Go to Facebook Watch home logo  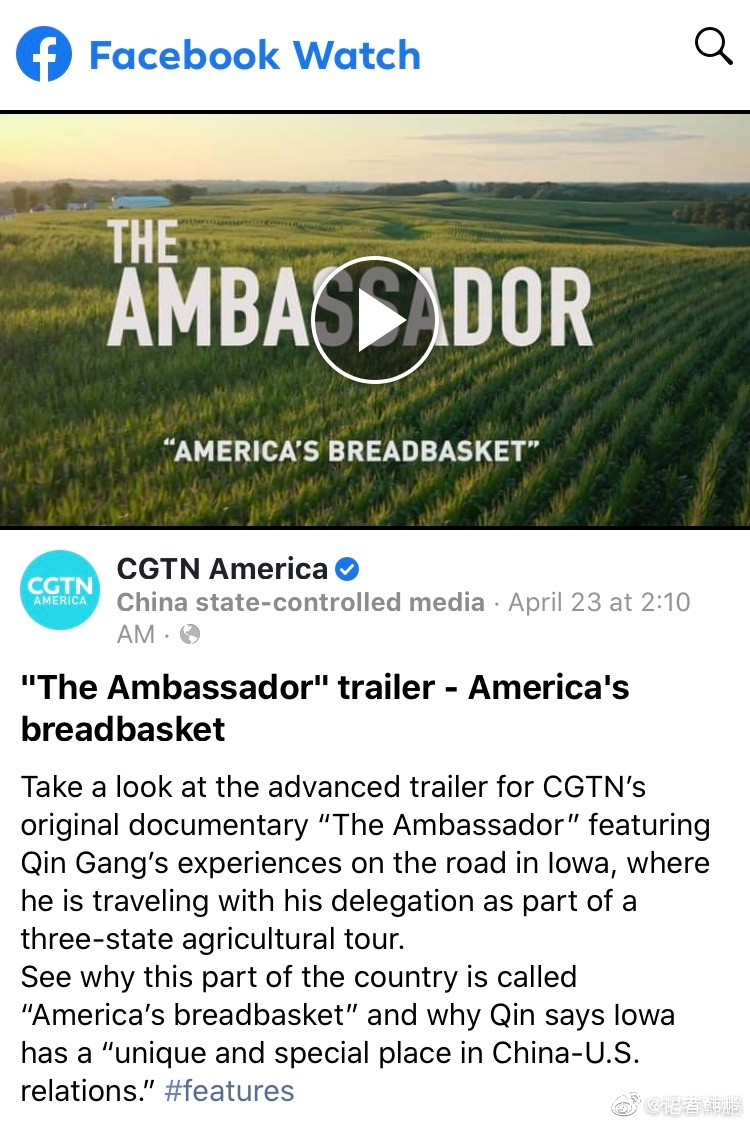coord(218,55)
